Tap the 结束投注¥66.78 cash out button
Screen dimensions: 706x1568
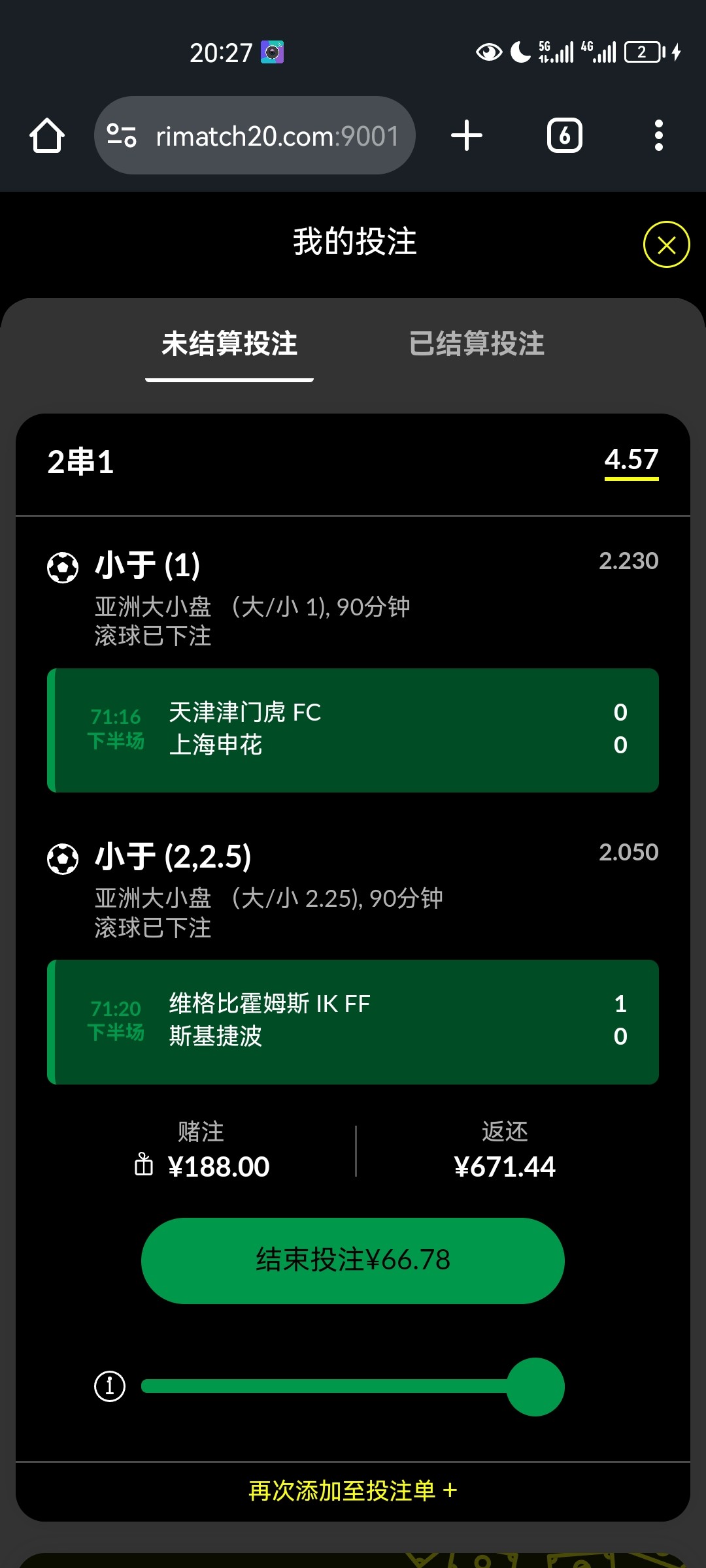(x=353, y=1260)
